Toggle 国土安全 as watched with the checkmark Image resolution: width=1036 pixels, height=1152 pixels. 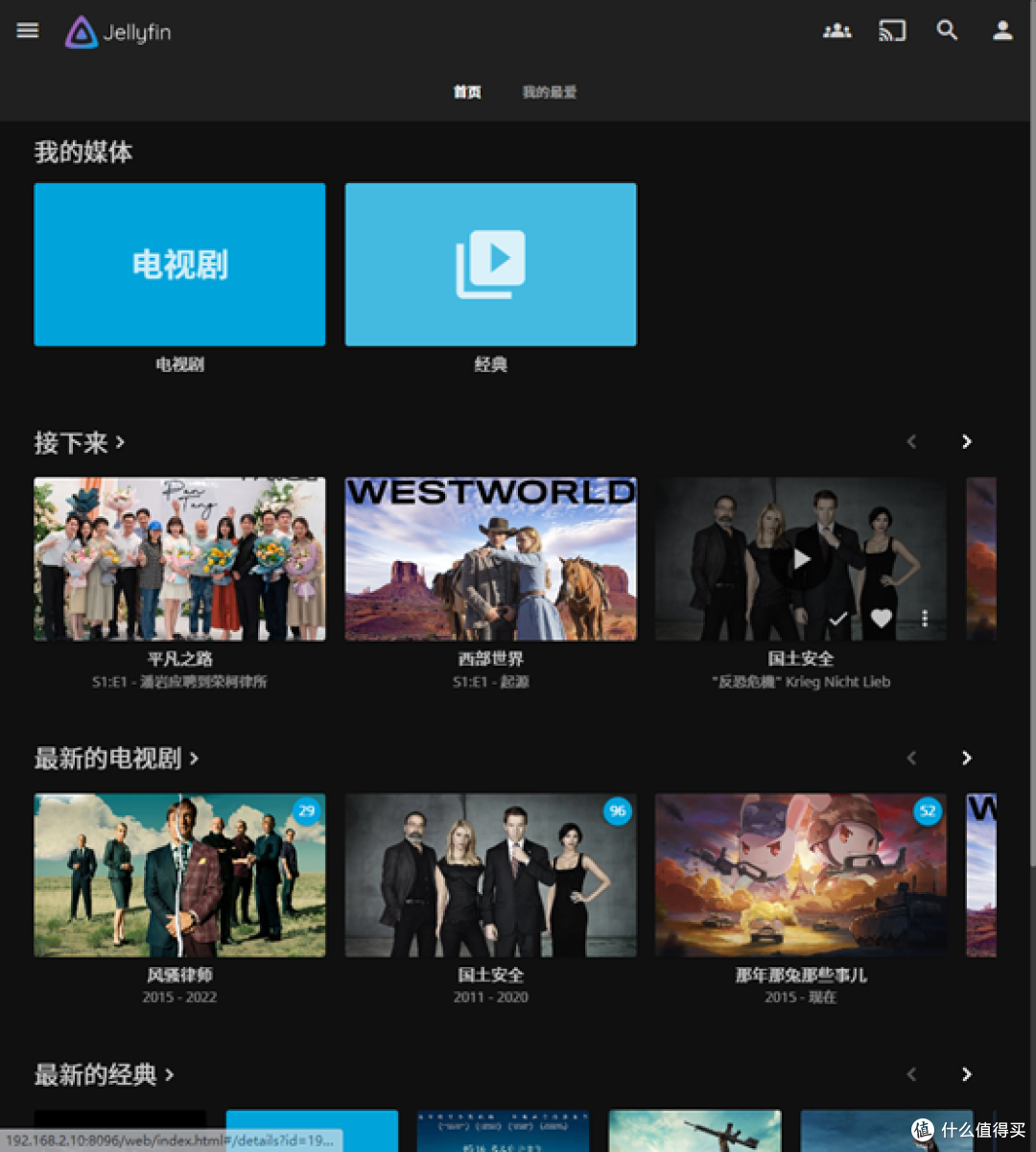tap(837, 619)
